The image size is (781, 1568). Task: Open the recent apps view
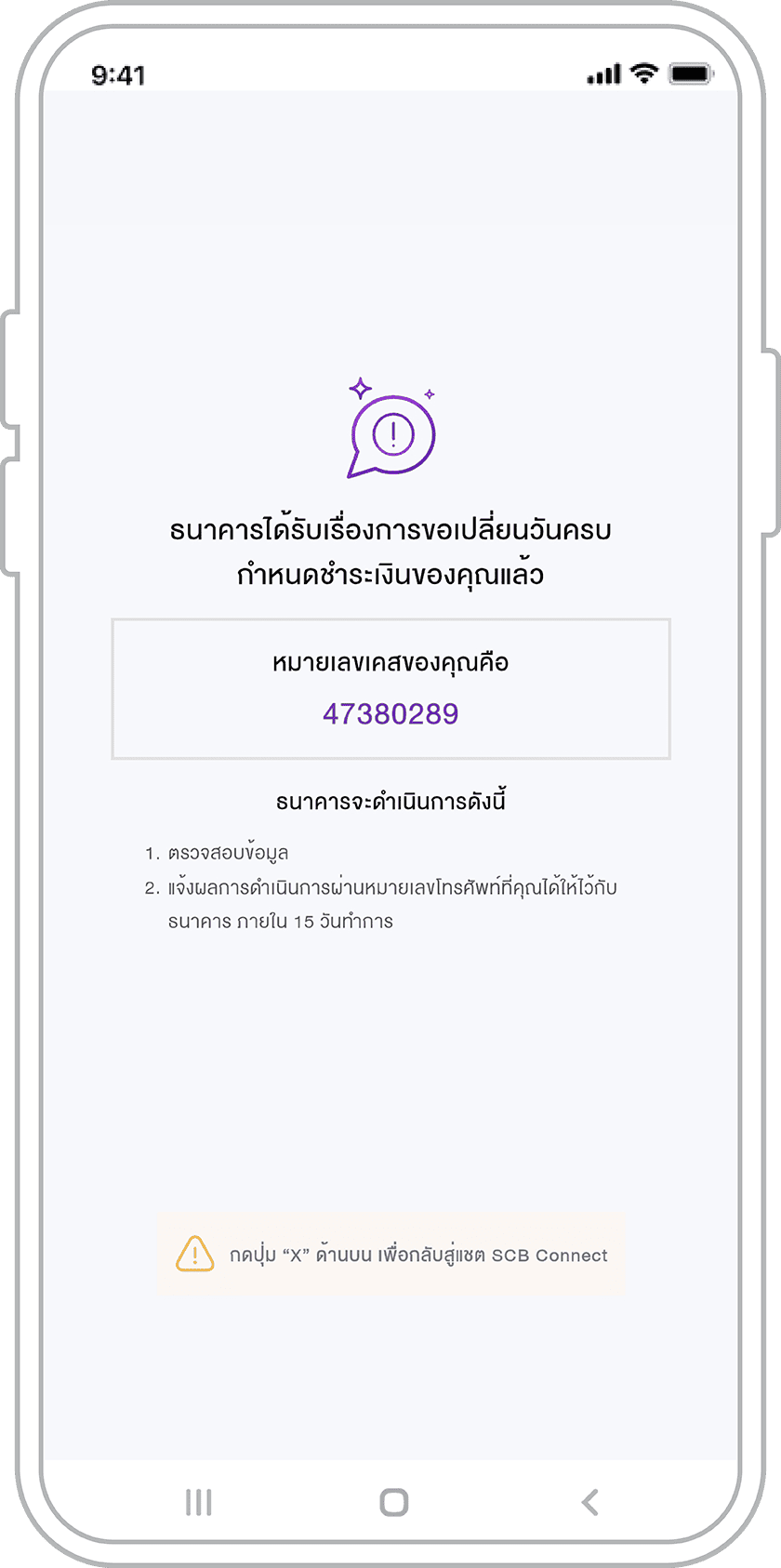pyautogui.click(x=198, y=1502)
